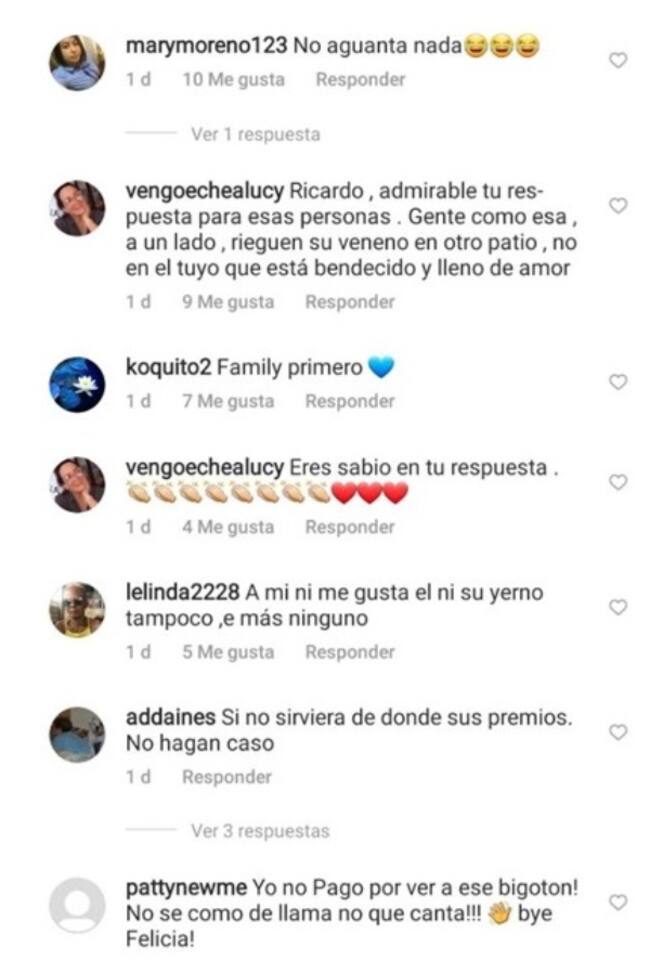Like vengoechealucy's comment about Ricardo
The width and height of the screenshot is (650, 960).
pos(618,205)
